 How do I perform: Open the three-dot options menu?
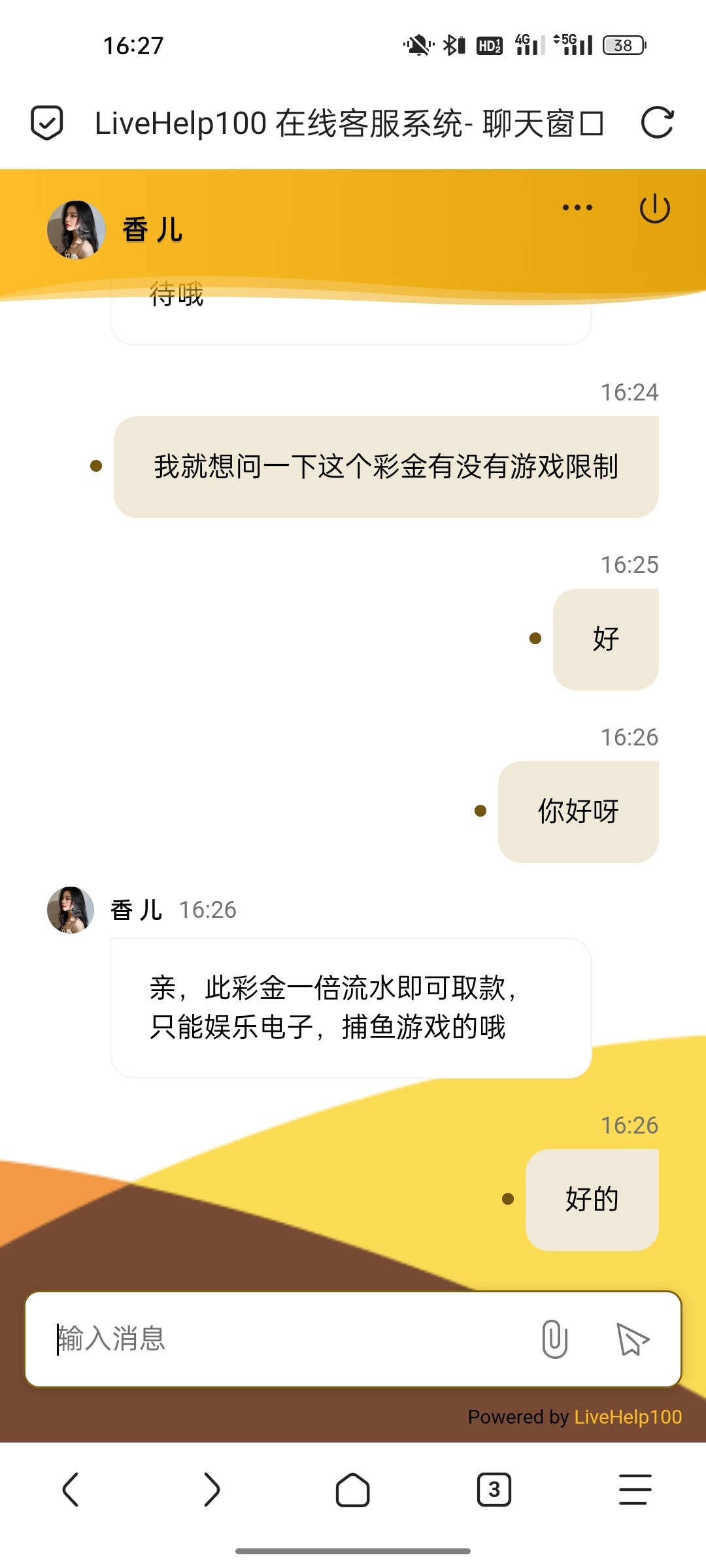pos(577,208)
